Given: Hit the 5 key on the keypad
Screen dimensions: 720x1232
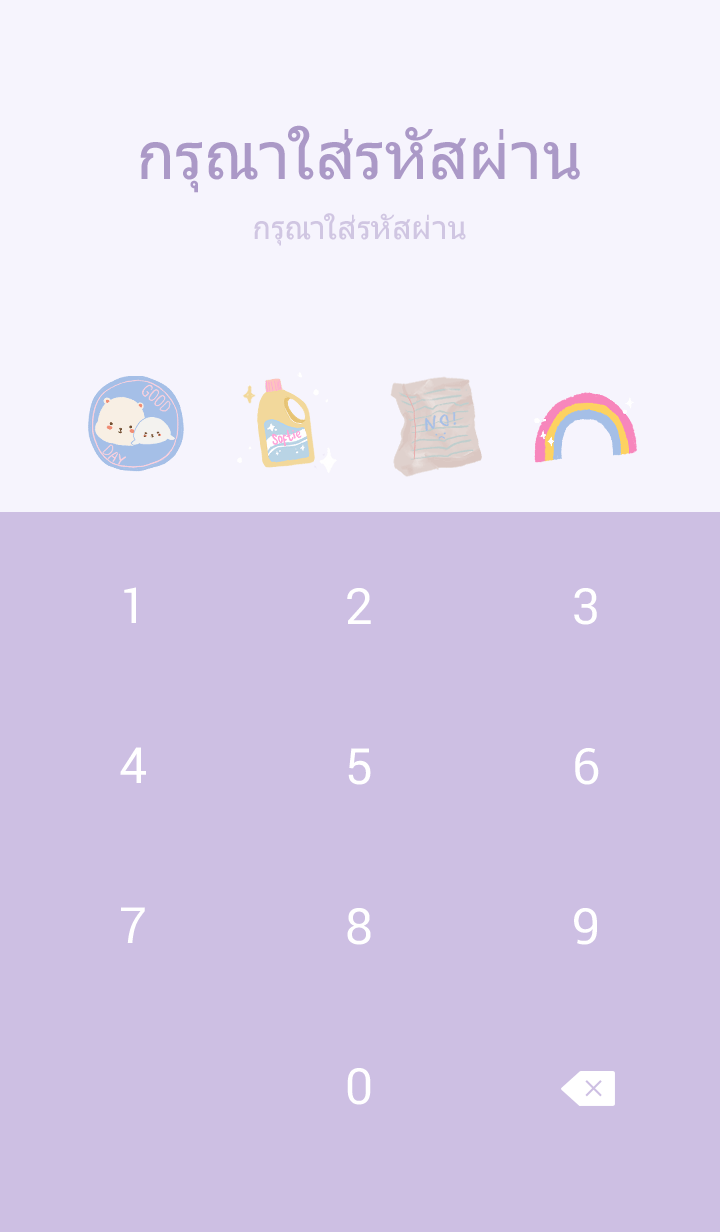Looking at the screenshot, I should point(359,767).
